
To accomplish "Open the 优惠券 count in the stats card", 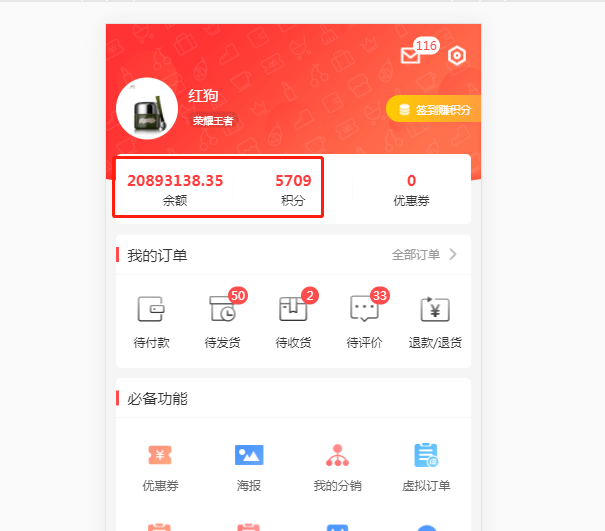I will click(411, 189).
